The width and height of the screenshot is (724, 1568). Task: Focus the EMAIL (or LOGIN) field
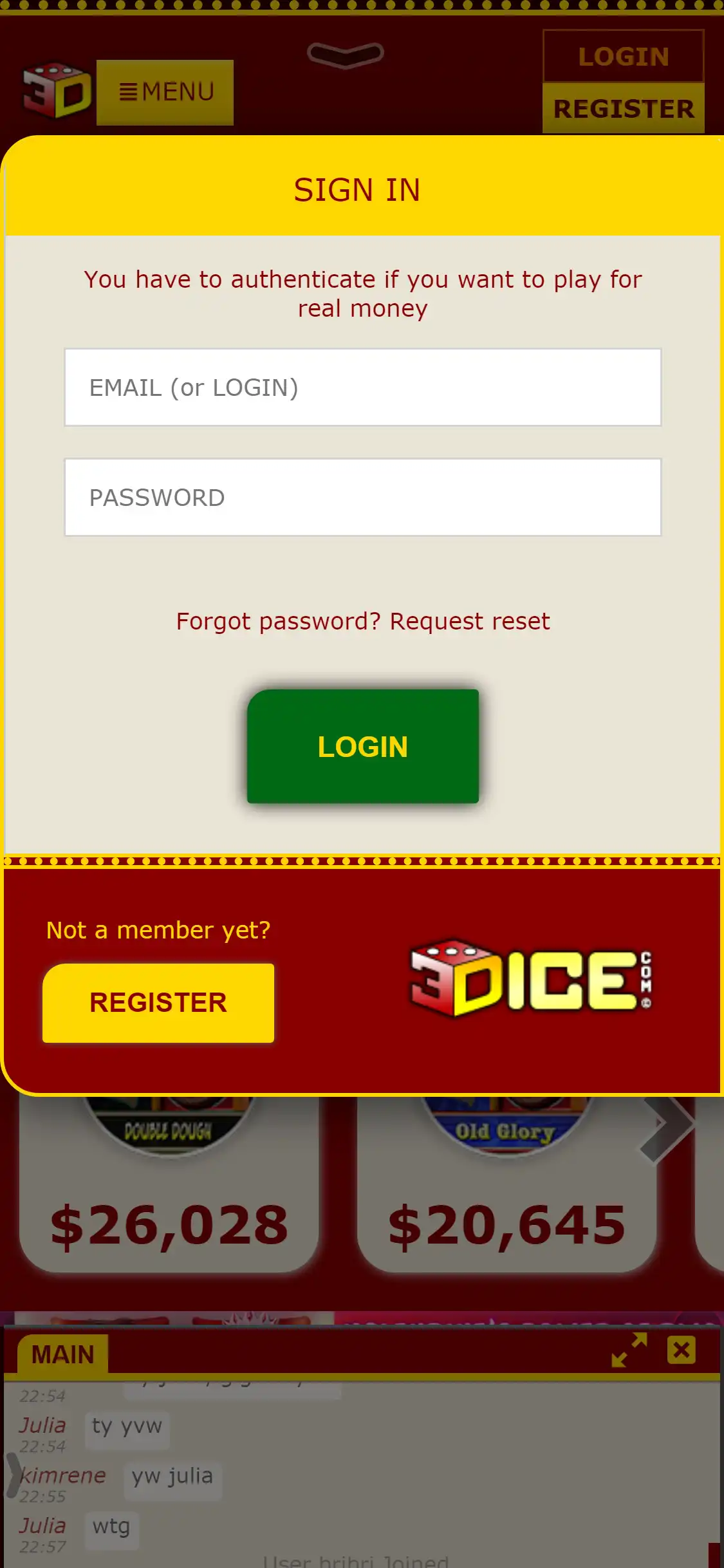point(362,387)
